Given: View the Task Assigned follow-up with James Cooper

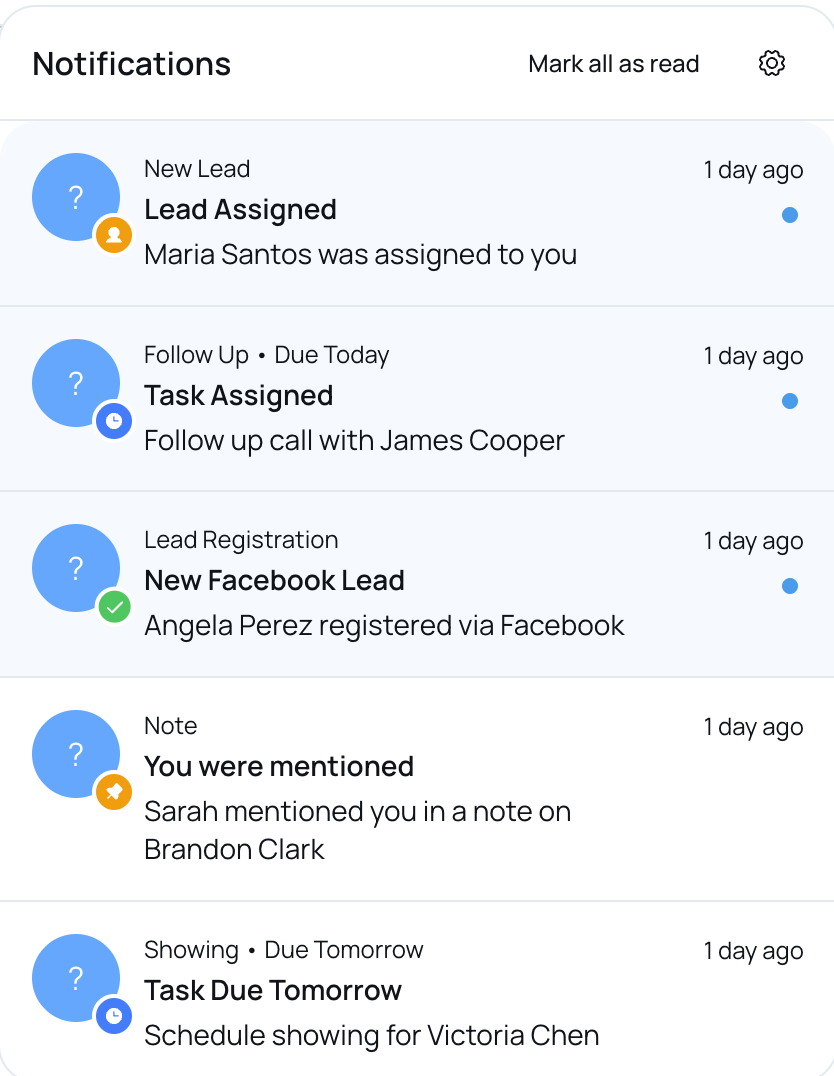Looking at the screenshot, I should (x=355, y=398).
